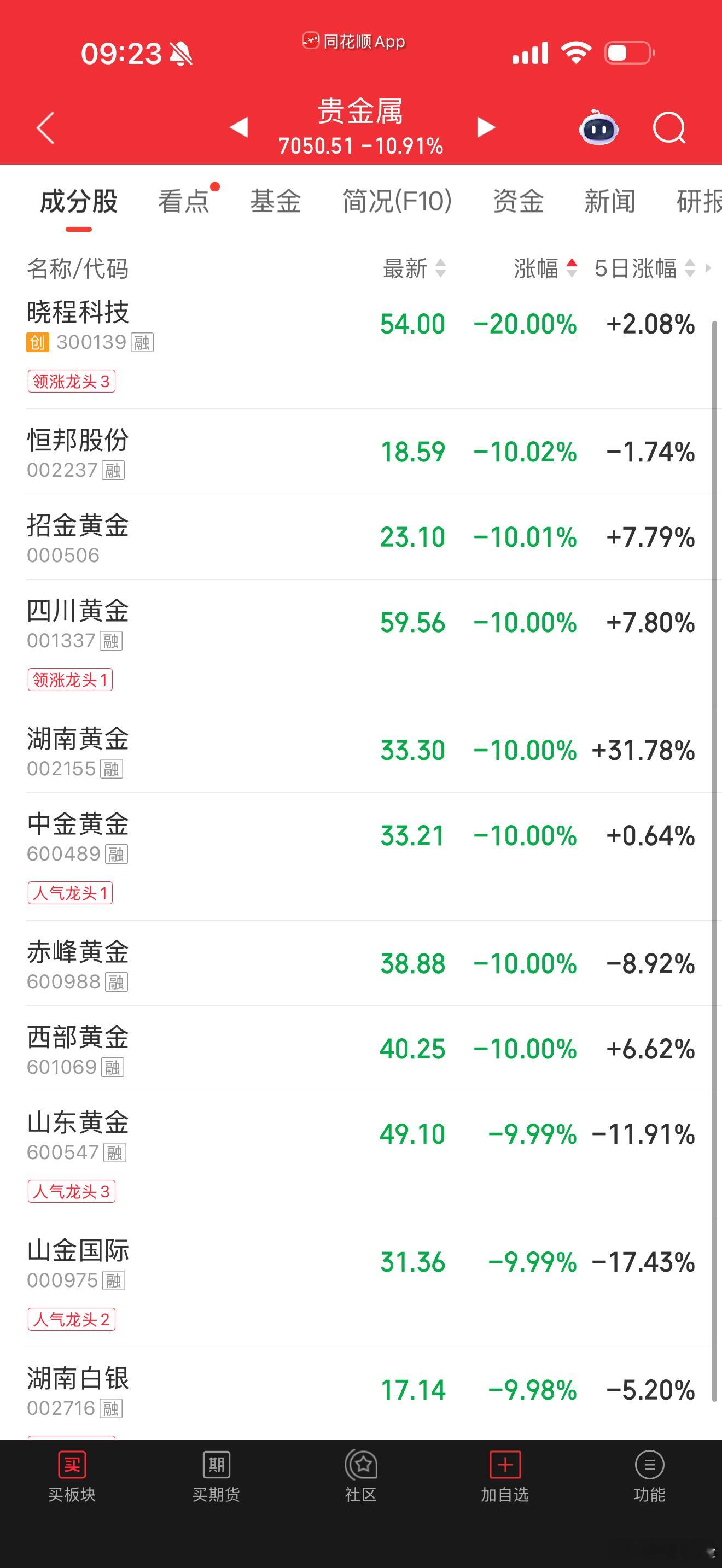Tap the 人气龙头2 tag under 山金国际
The image size is (722, 1568).
(71, 1320)
